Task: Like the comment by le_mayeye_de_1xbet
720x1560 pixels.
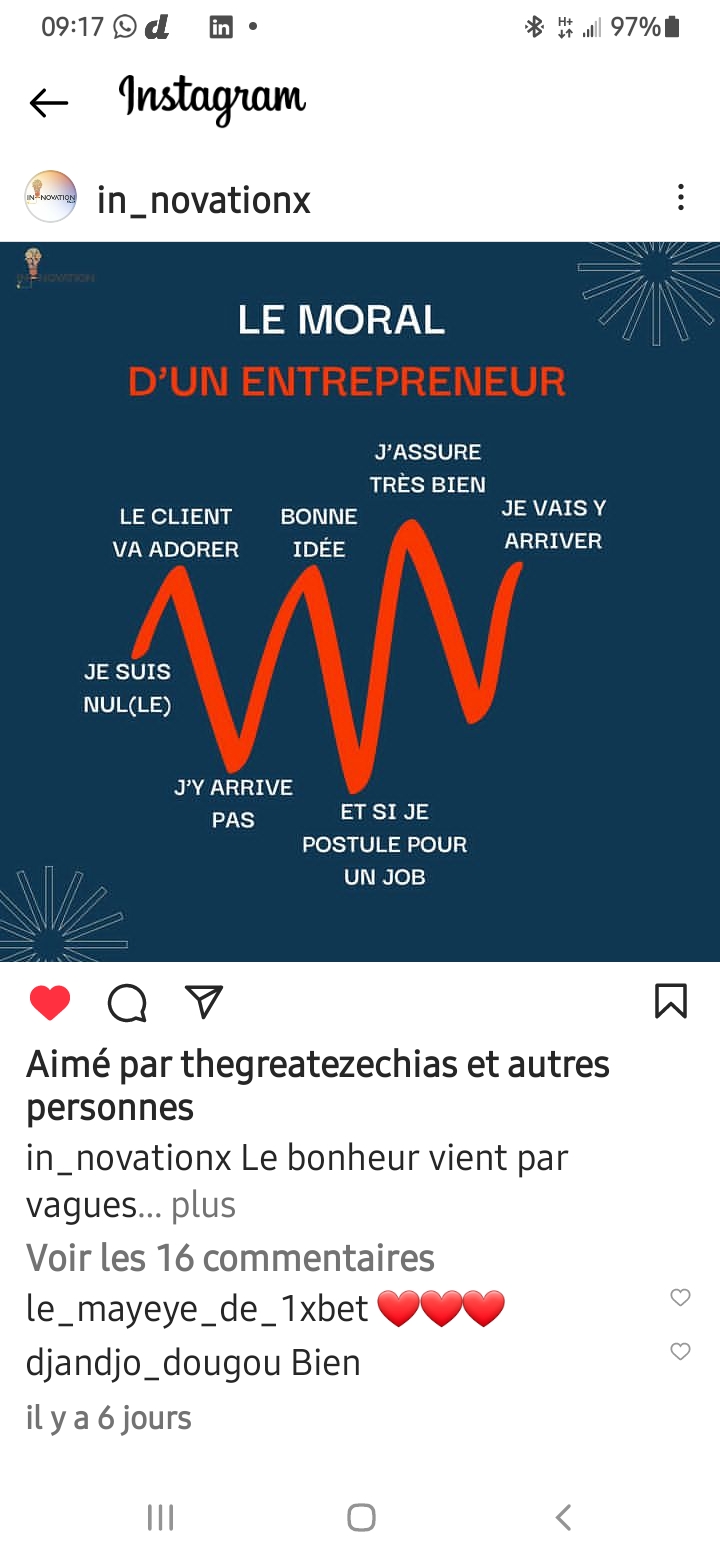Action: (680, 1298)
